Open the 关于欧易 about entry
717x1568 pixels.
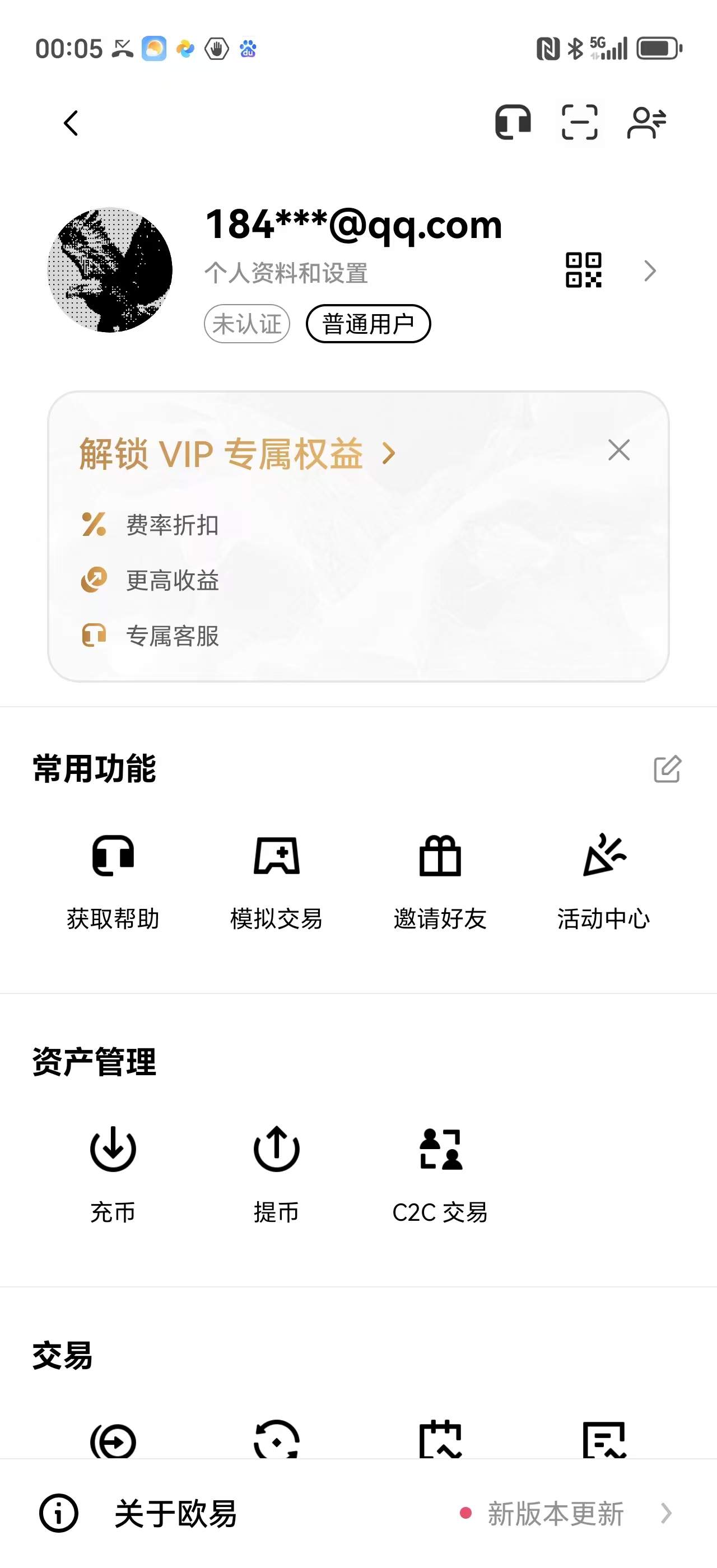point(176,1515)
